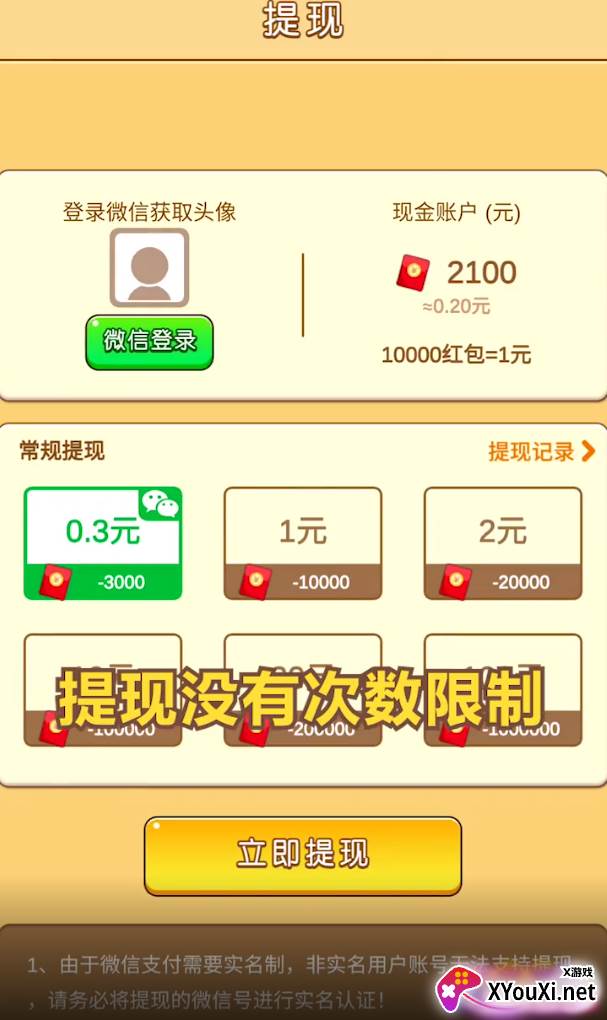
Task: Choose the 1元 withdrawal amount
Action: pyautogui.click(x=303, y=543)
